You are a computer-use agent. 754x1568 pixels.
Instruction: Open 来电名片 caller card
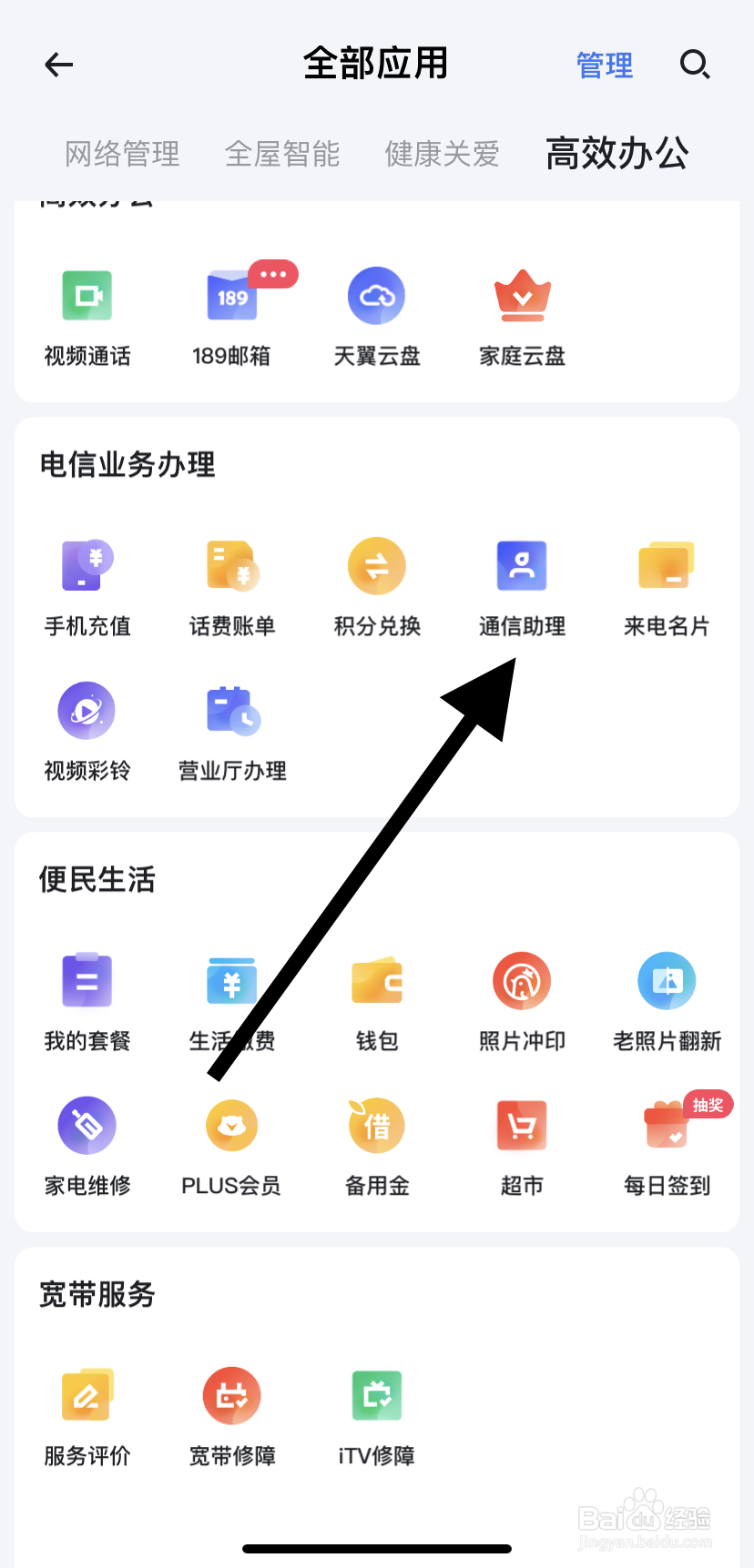coord(666,586)
